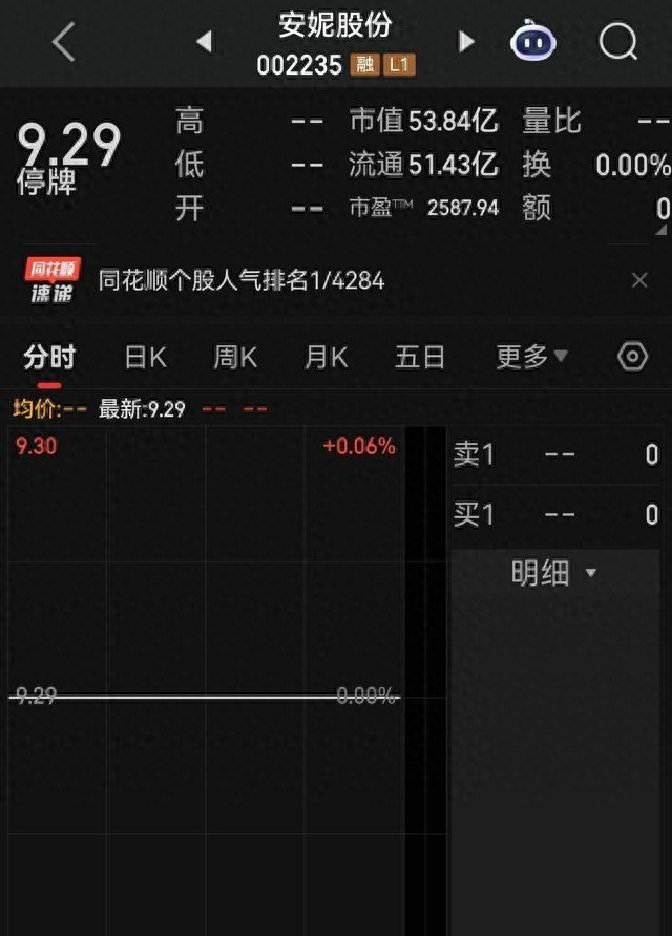Expand the 明细 dropdown
Screen dimensions: 672x936
point(553,574)
